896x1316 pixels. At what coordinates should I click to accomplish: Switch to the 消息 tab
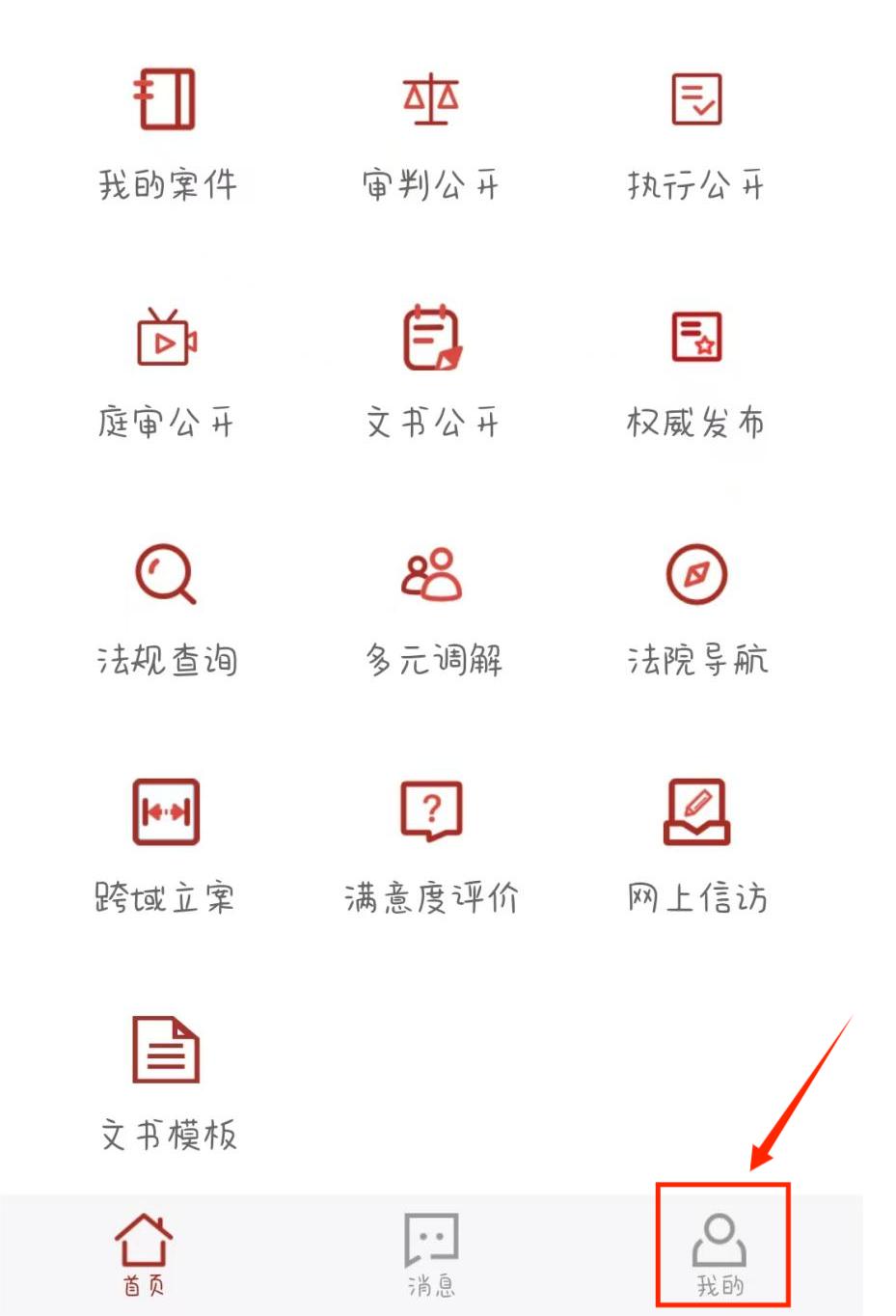pos(430,1251)
